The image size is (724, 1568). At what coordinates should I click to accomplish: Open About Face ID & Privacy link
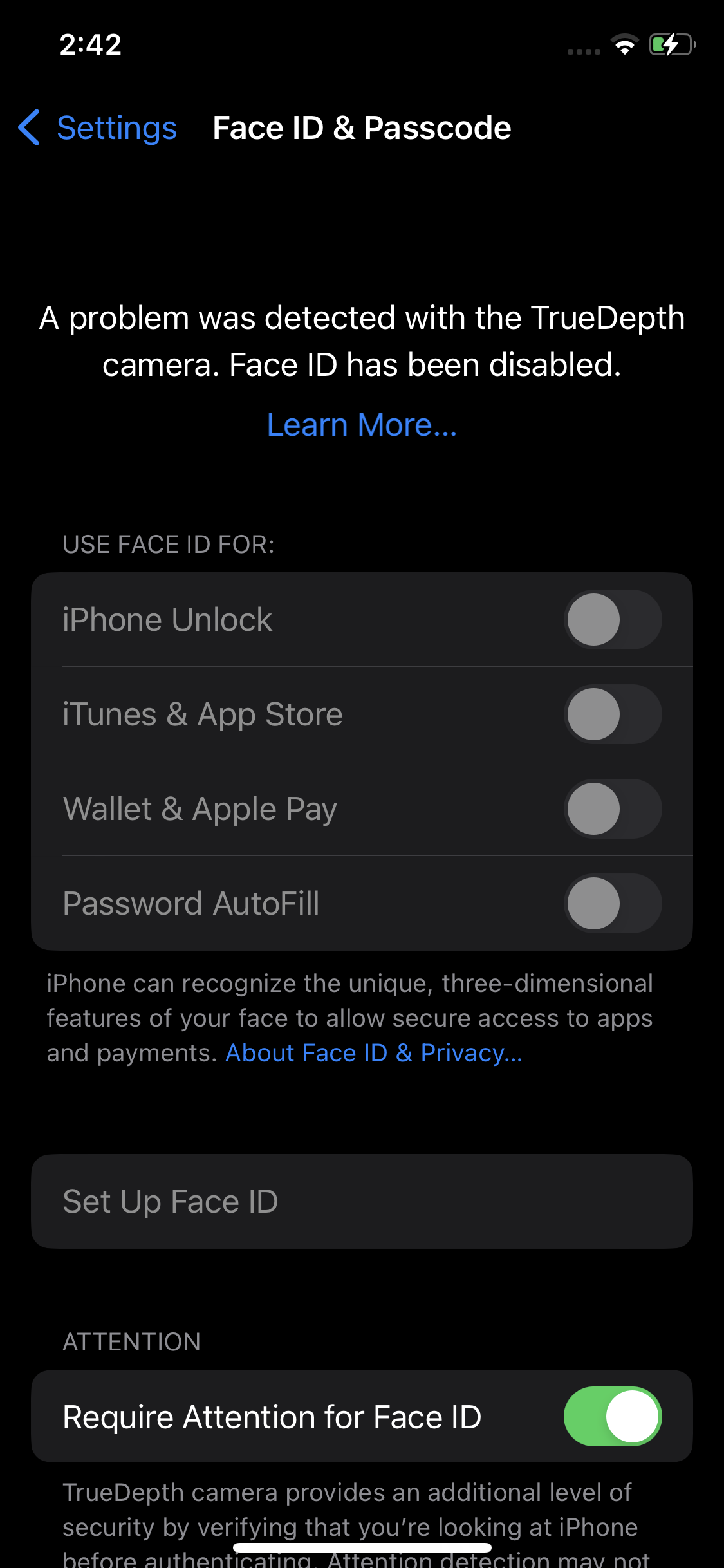374,1053
